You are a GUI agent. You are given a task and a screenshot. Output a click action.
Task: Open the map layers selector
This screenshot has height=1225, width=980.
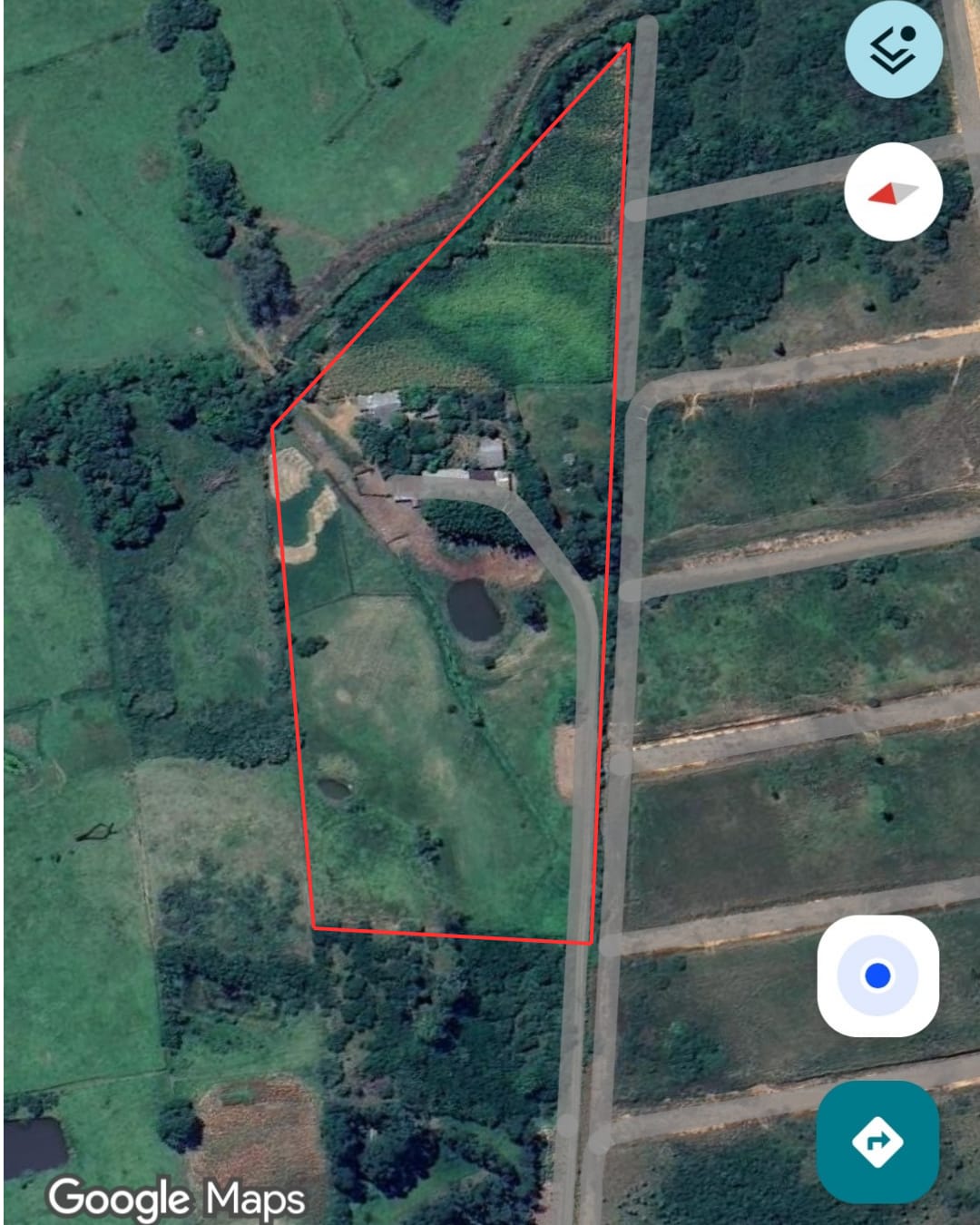click(x=893, y=50)
